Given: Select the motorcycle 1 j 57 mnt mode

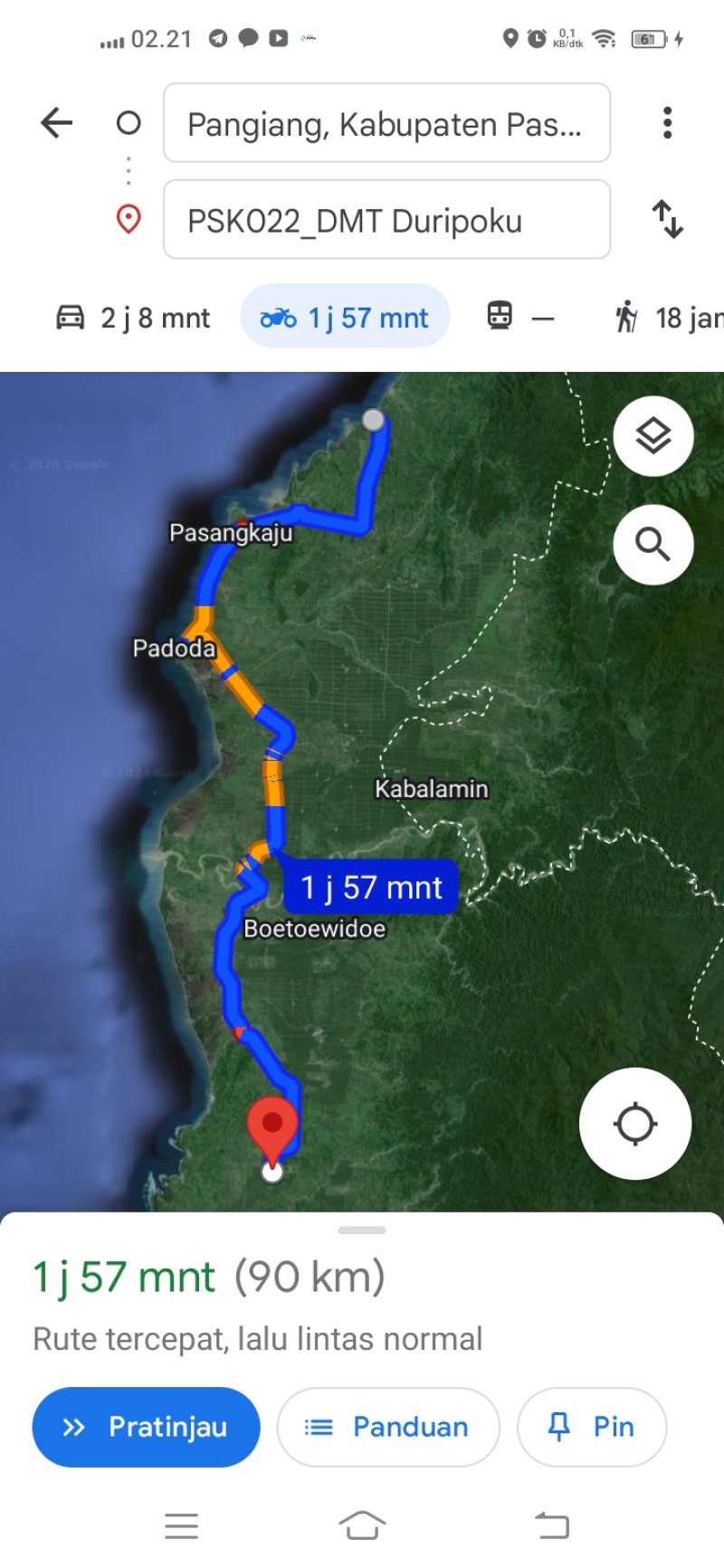Looking at the screenshot, I should 345,317.
